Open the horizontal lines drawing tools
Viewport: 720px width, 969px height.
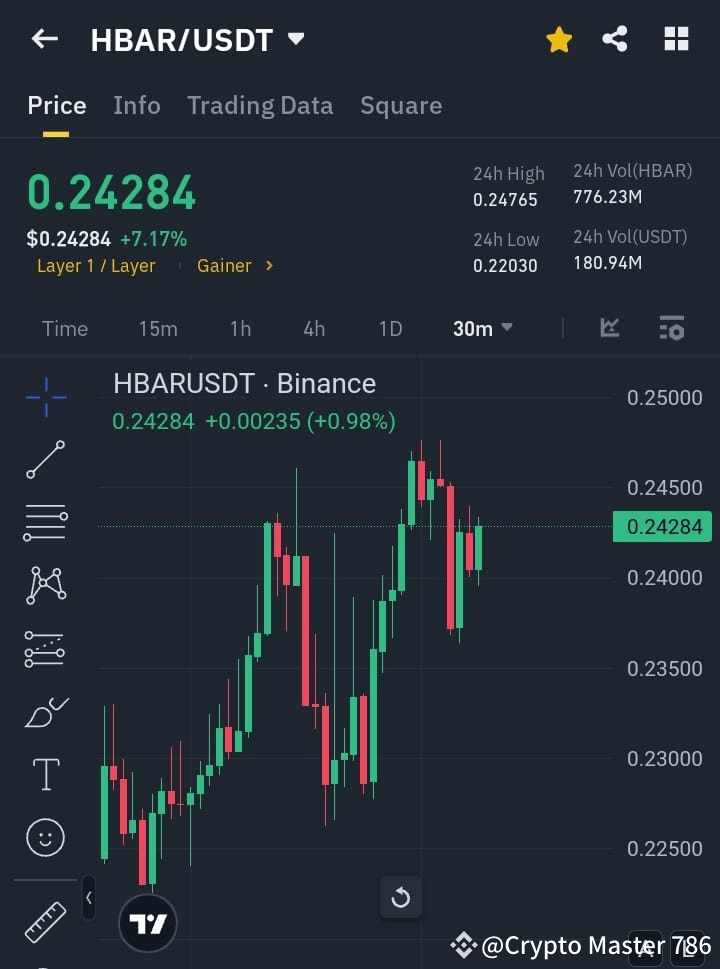(x=44, y=523)
